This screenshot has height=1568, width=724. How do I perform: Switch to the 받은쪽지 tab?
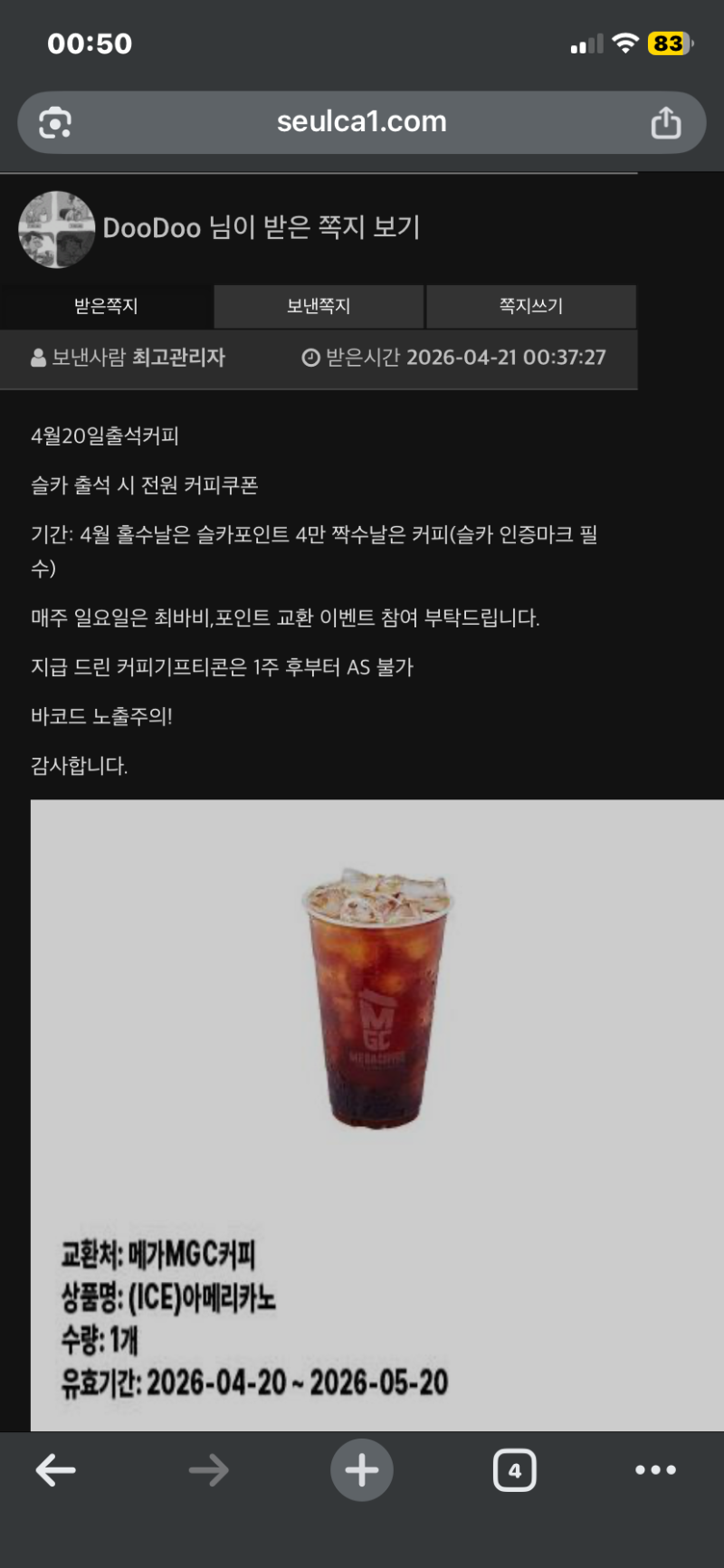106,306
